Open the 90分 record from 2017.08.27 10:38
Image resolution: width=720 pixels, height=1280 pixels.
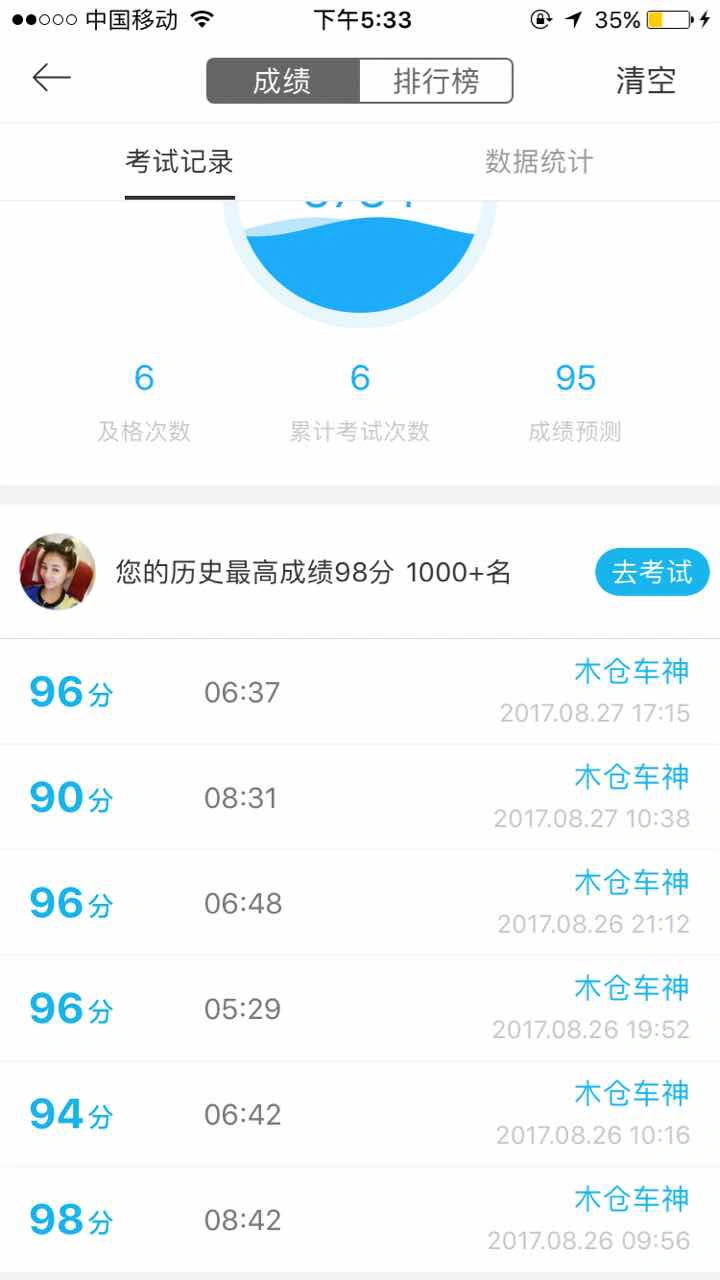pyautogui.click(x=360, y=797)
